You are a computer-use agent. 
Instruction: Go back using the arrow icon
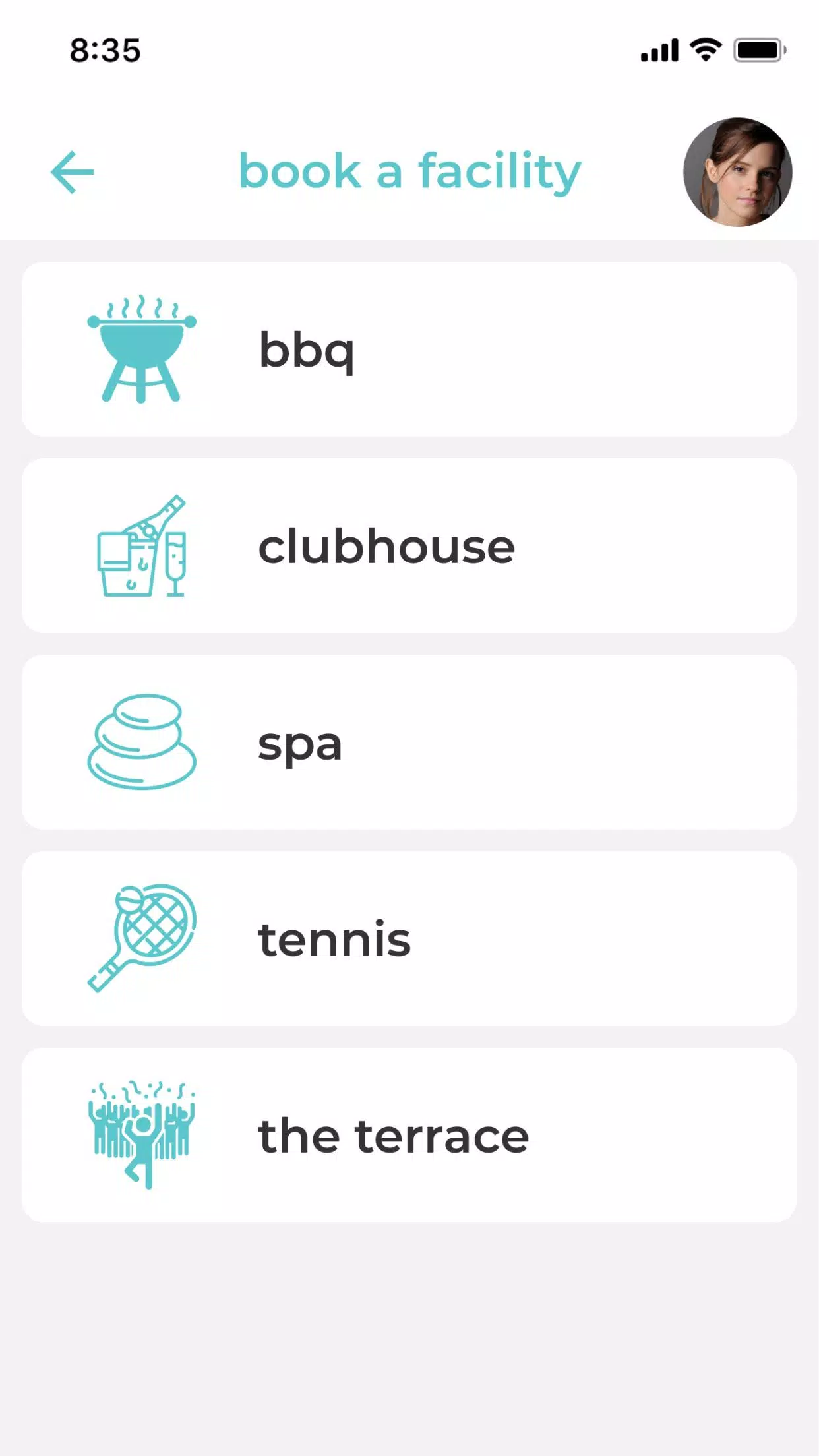[73, 172]
